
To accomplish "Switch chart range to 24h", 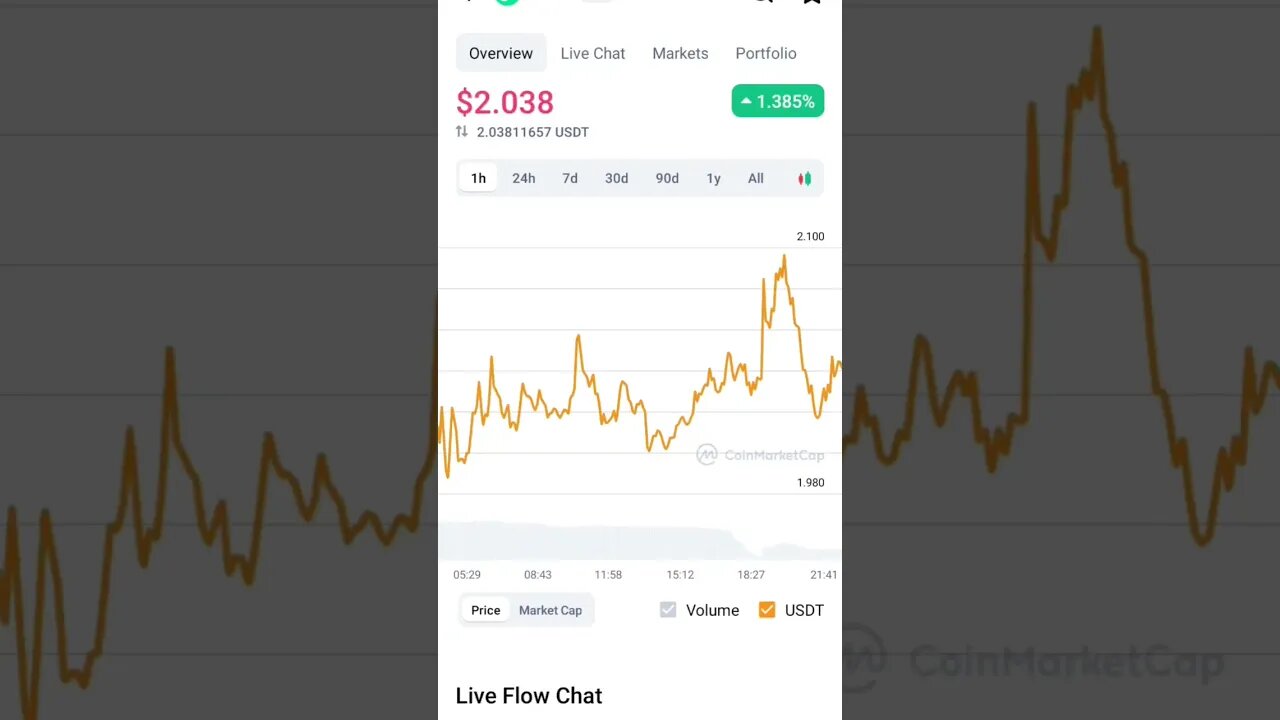I will (x=523, y=178).
